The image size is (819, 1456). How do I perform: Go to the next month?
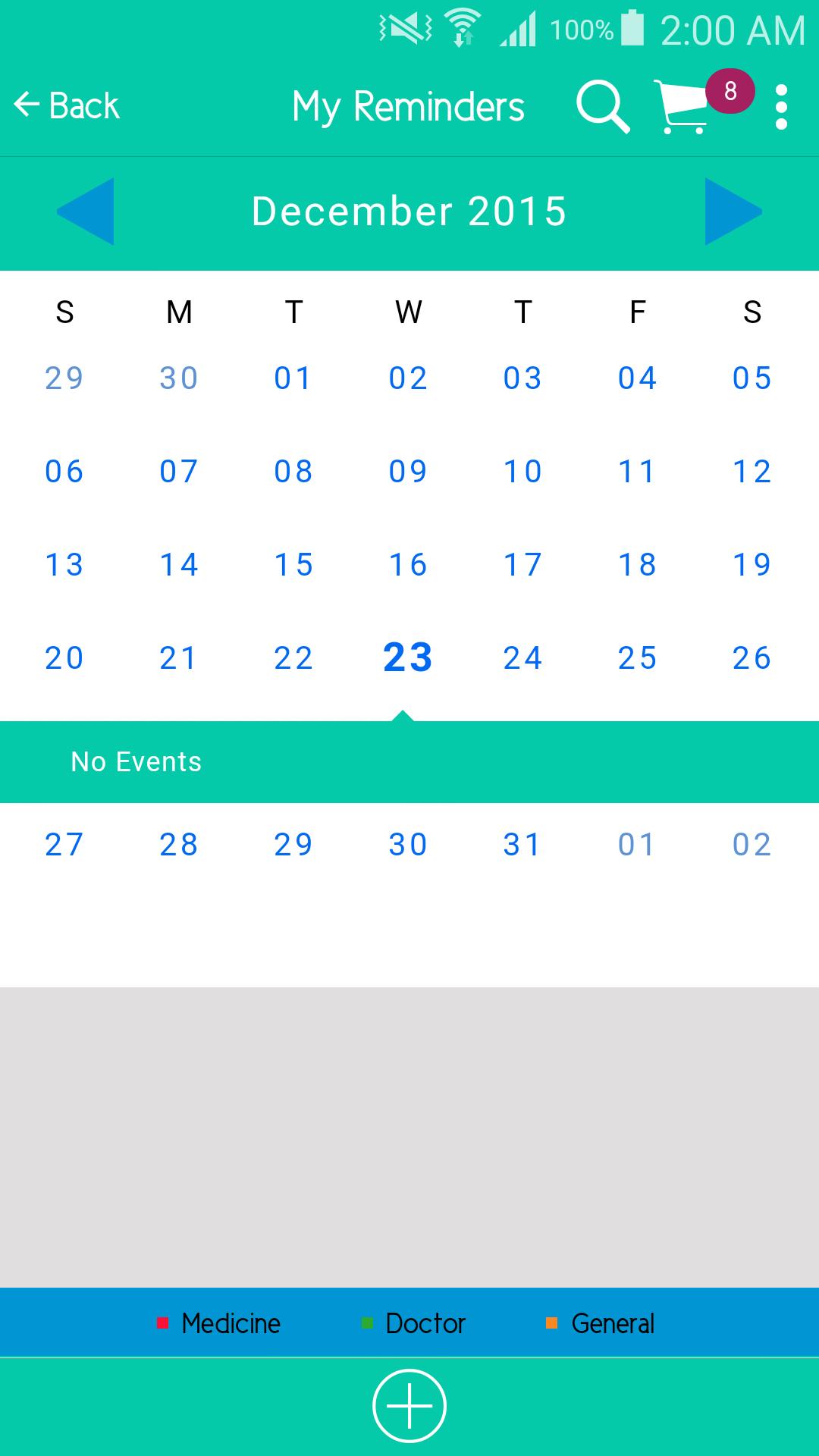tap(733, 212)
